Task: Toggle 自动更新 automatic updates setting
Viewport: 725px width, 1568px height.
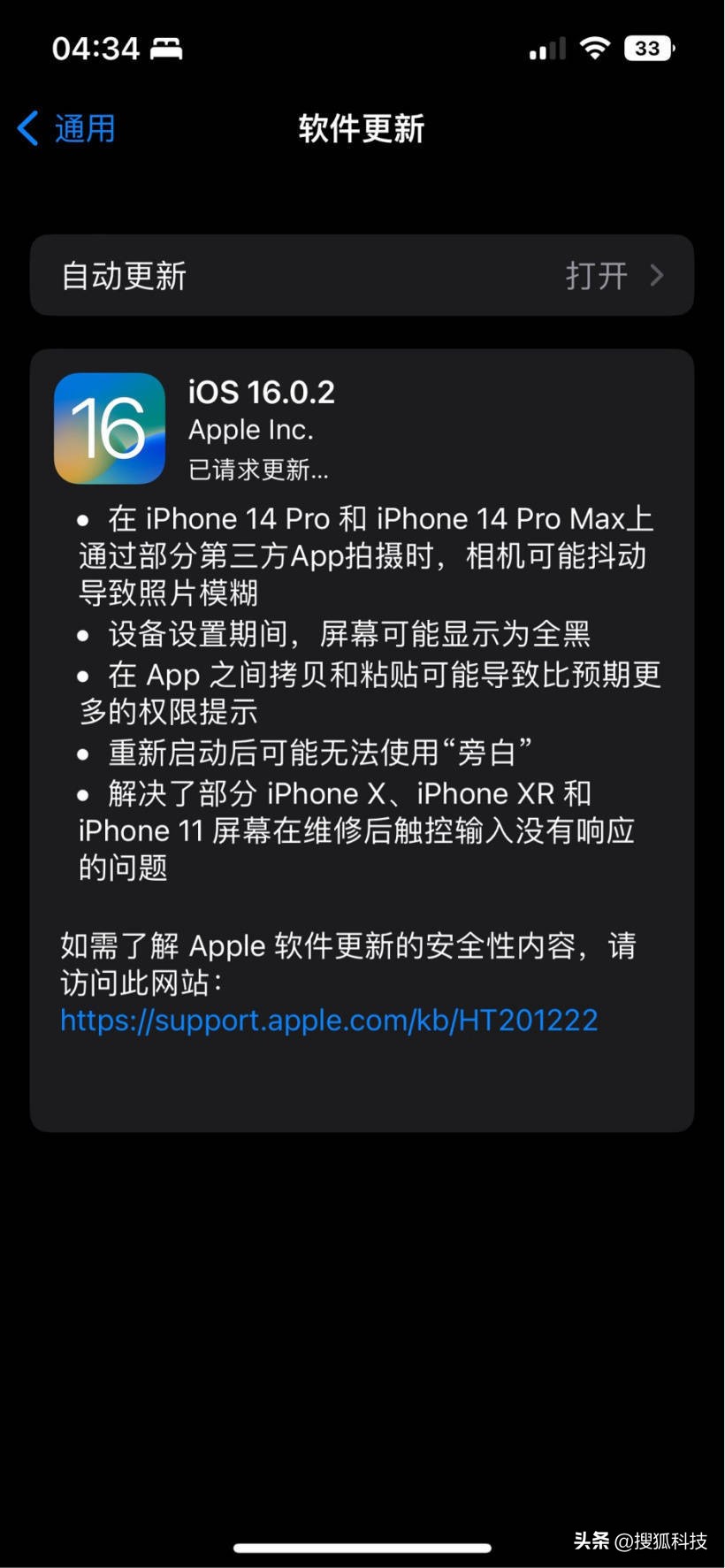Action: point(362,276)
